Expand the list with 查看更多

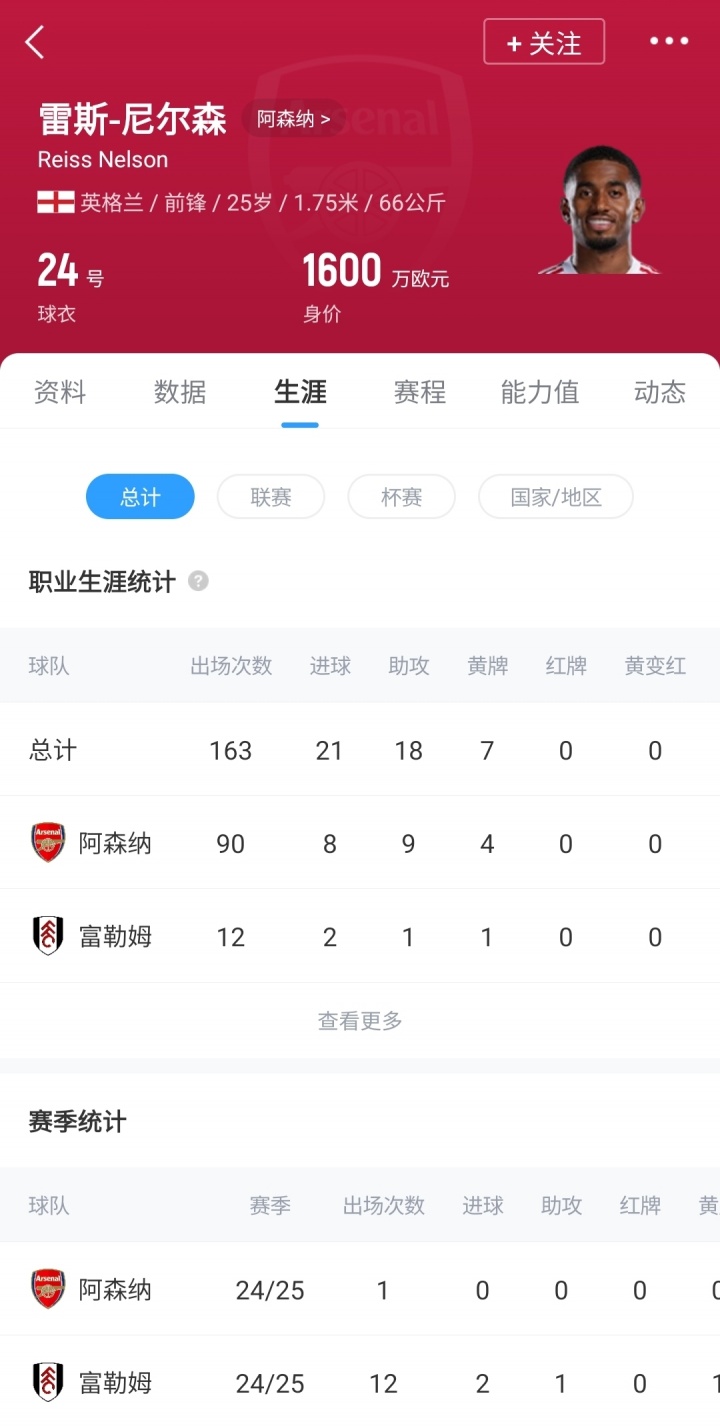[x=360, y=1021]
